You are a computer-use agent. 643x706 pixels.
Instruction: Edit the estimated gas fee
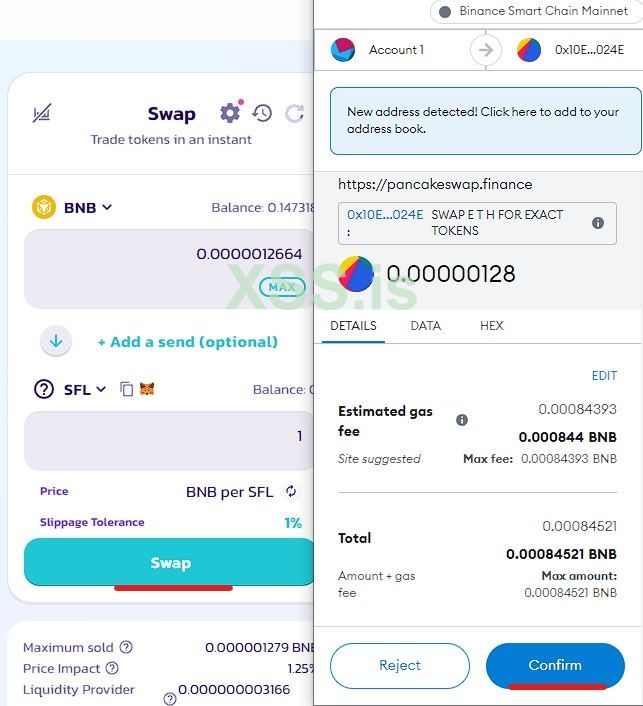click(604, 376)
